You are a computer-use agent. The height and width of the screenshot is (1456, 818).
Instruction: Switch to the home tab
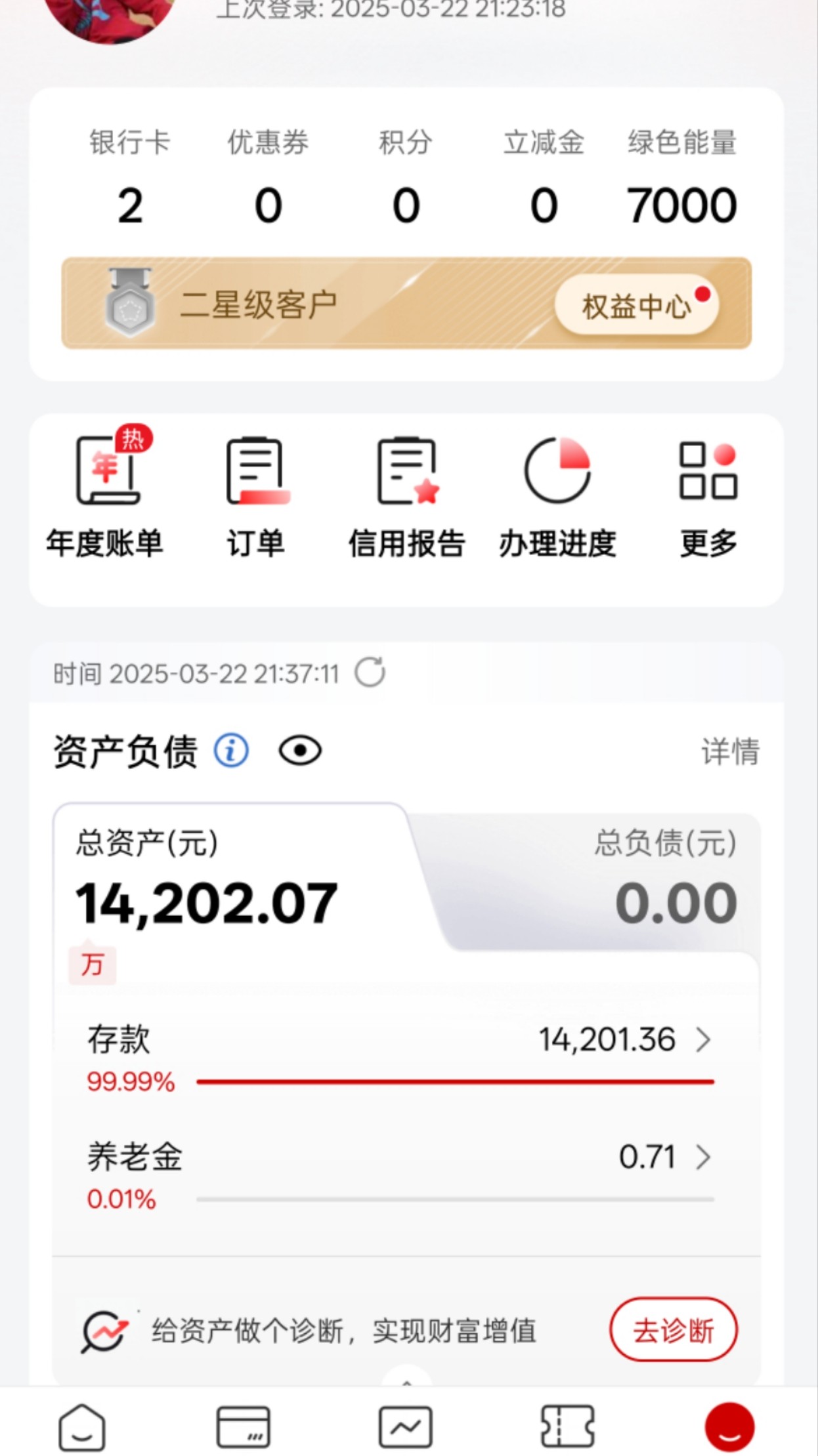pos(81,1427)
